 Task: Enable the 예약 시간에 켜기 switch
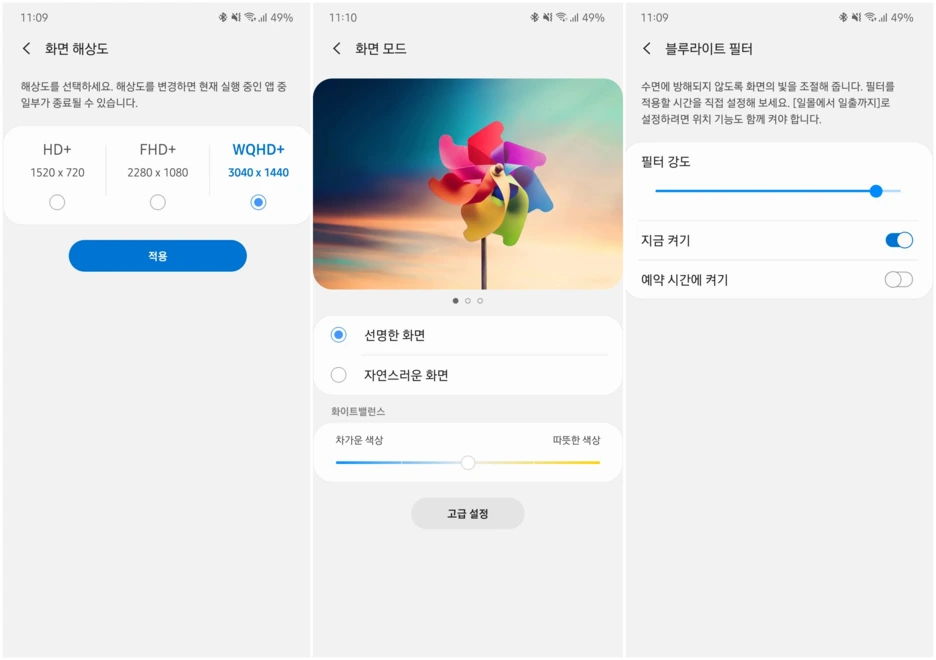click(x=899, y=279)
